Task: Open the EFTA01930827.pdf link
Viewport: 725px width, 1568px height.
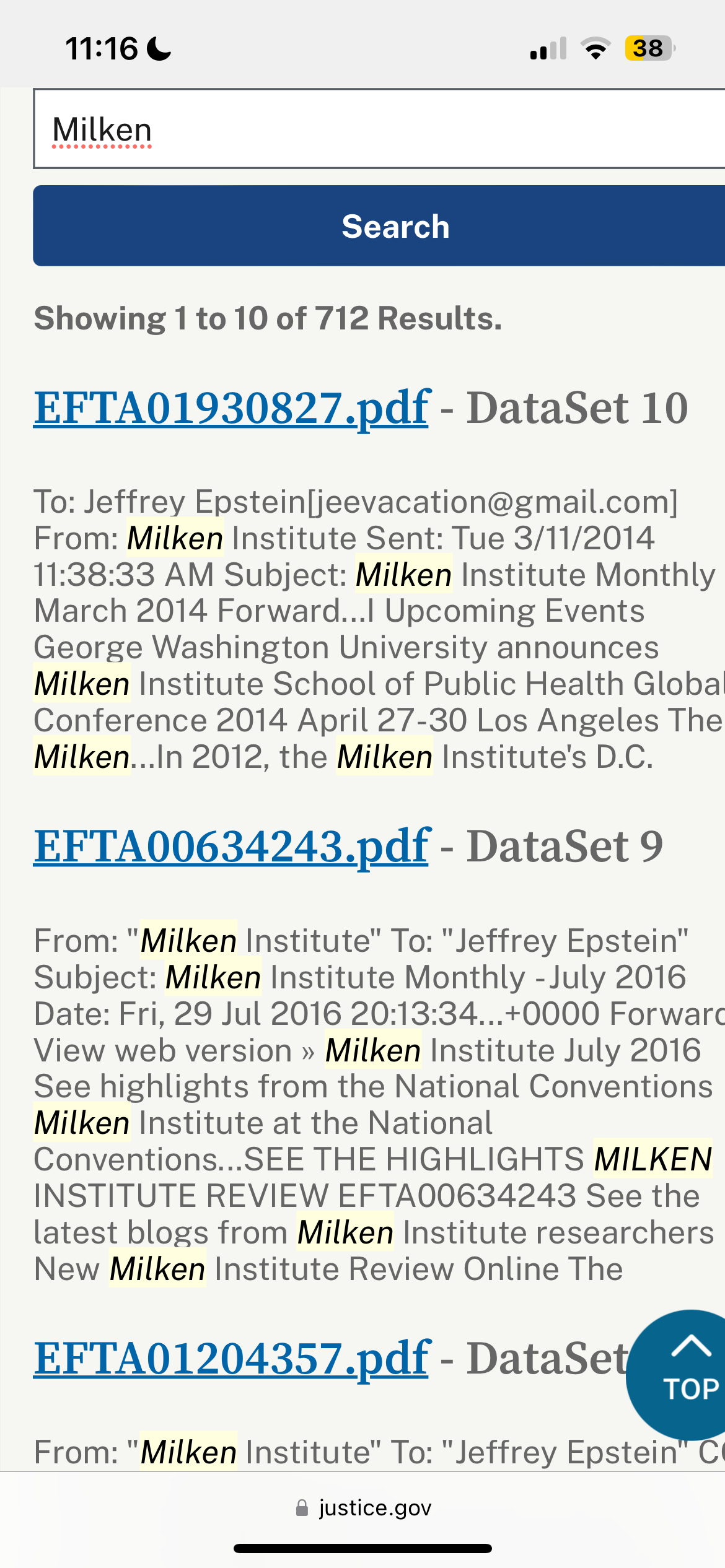Action: (x=232, y=409)
